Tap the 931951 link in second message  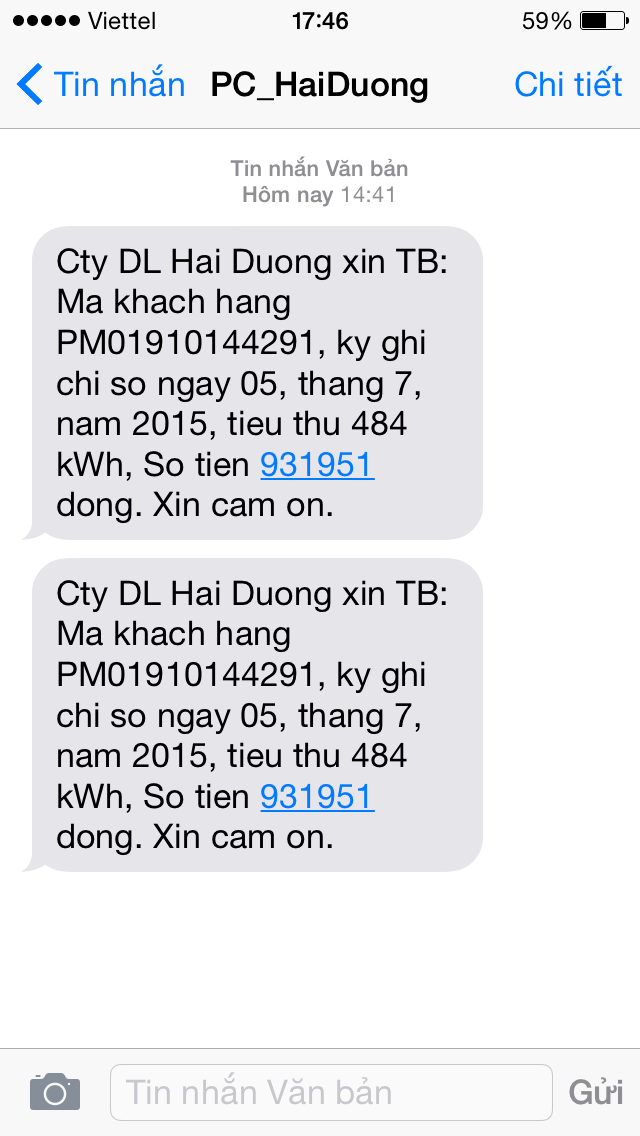coord(317,797)
